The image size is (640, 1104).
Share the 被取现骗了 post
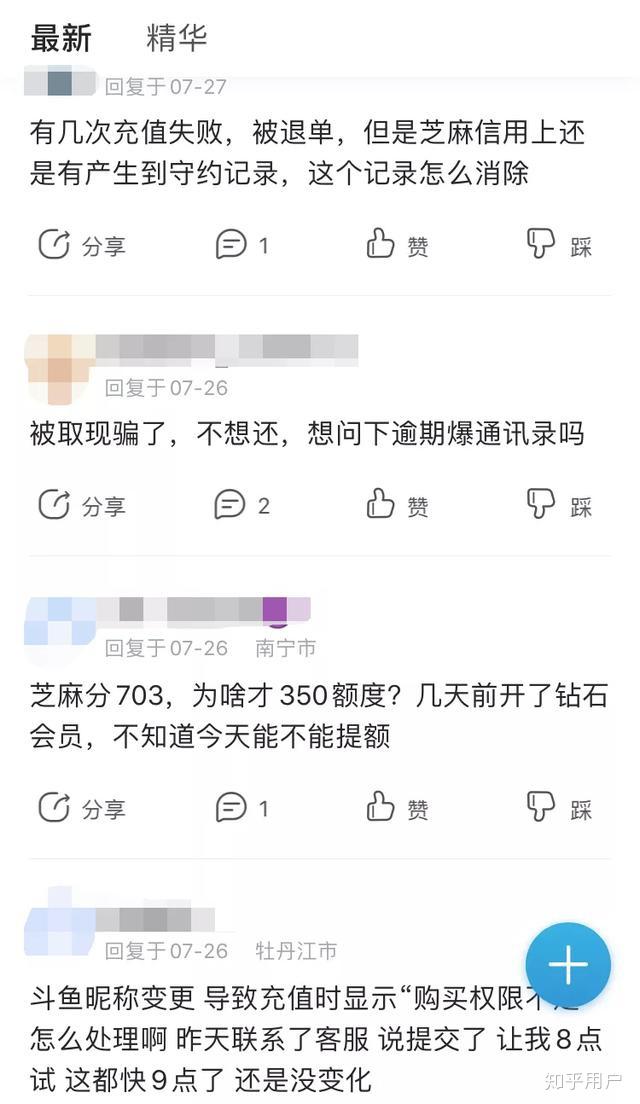(x=80, y=506)
